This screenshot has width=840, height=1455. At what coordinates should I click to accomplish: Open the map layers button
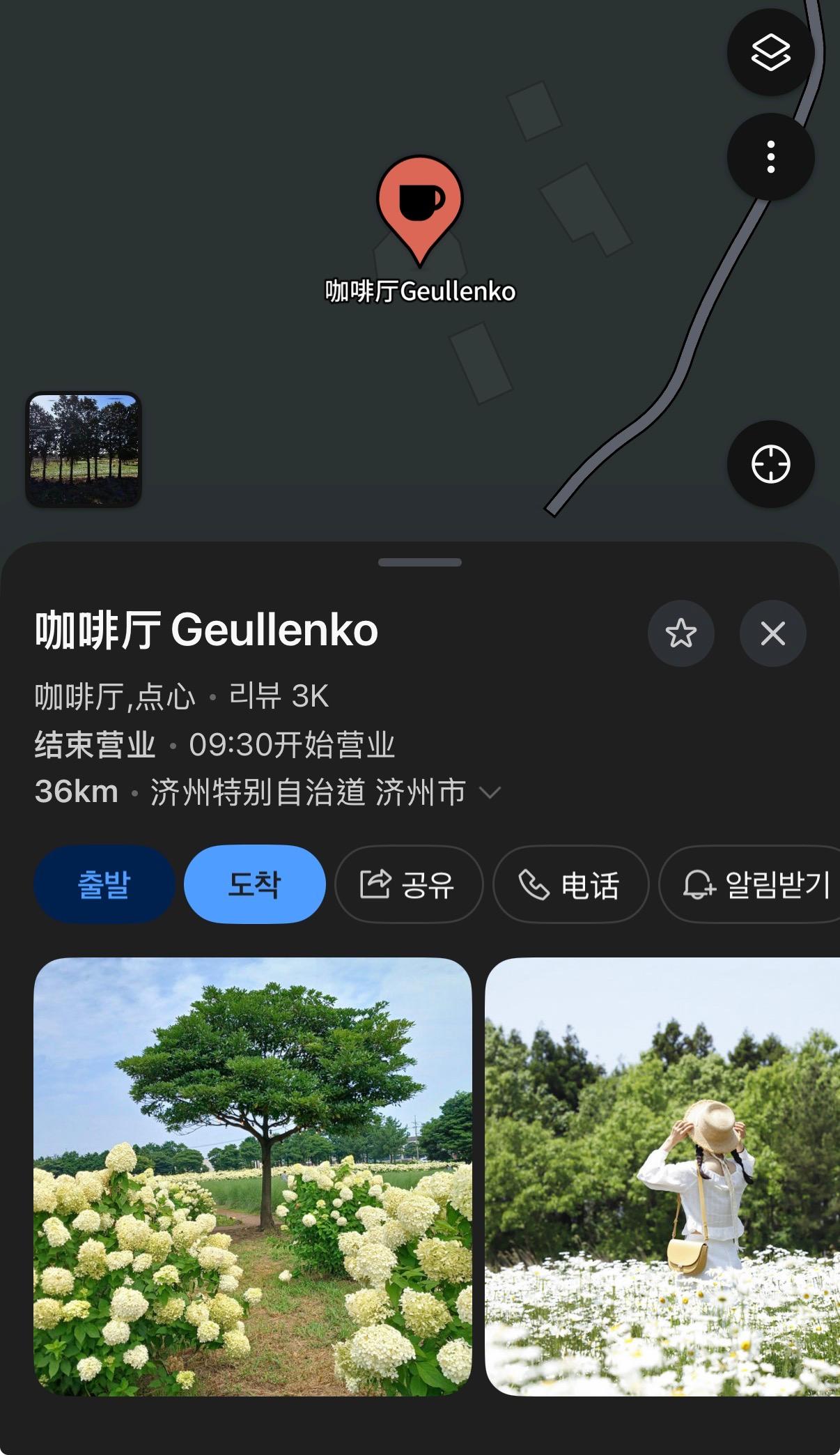[770, 52]
